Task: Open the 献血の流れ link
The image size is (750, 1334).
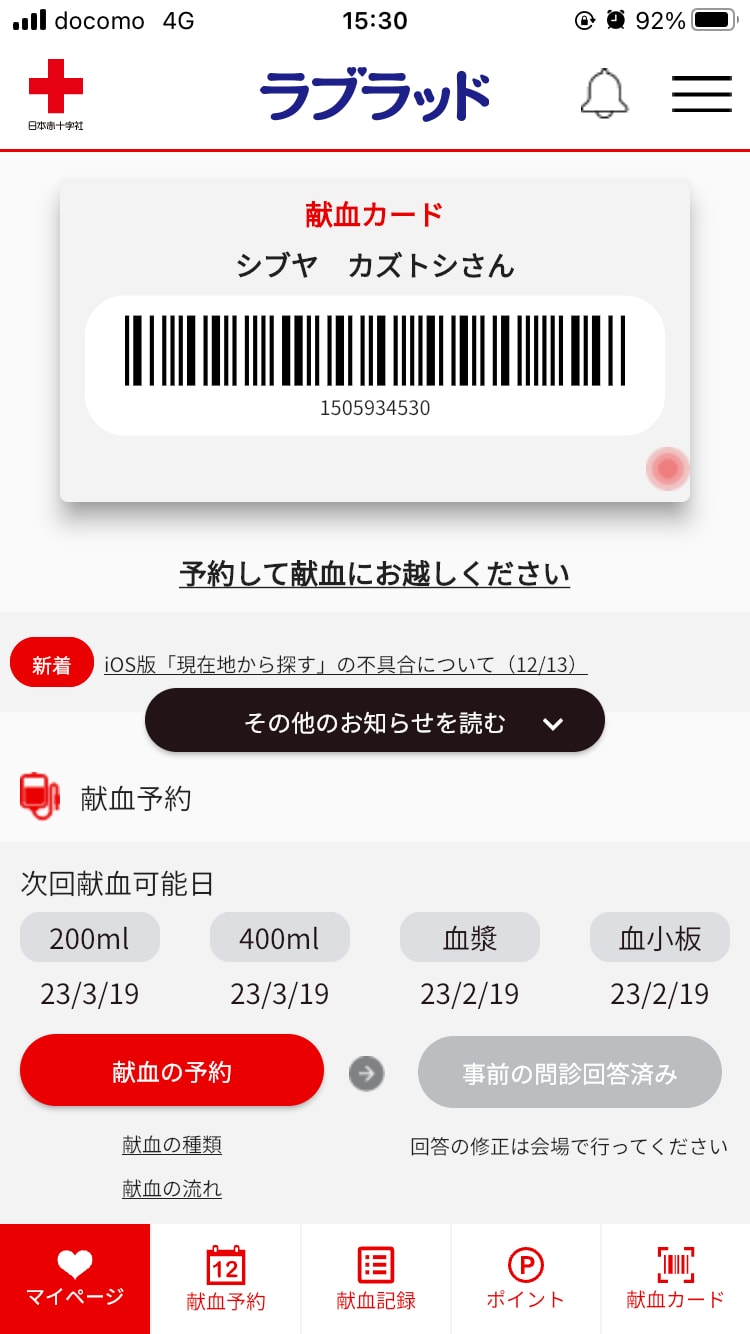Action: (x=172, y=1188)
